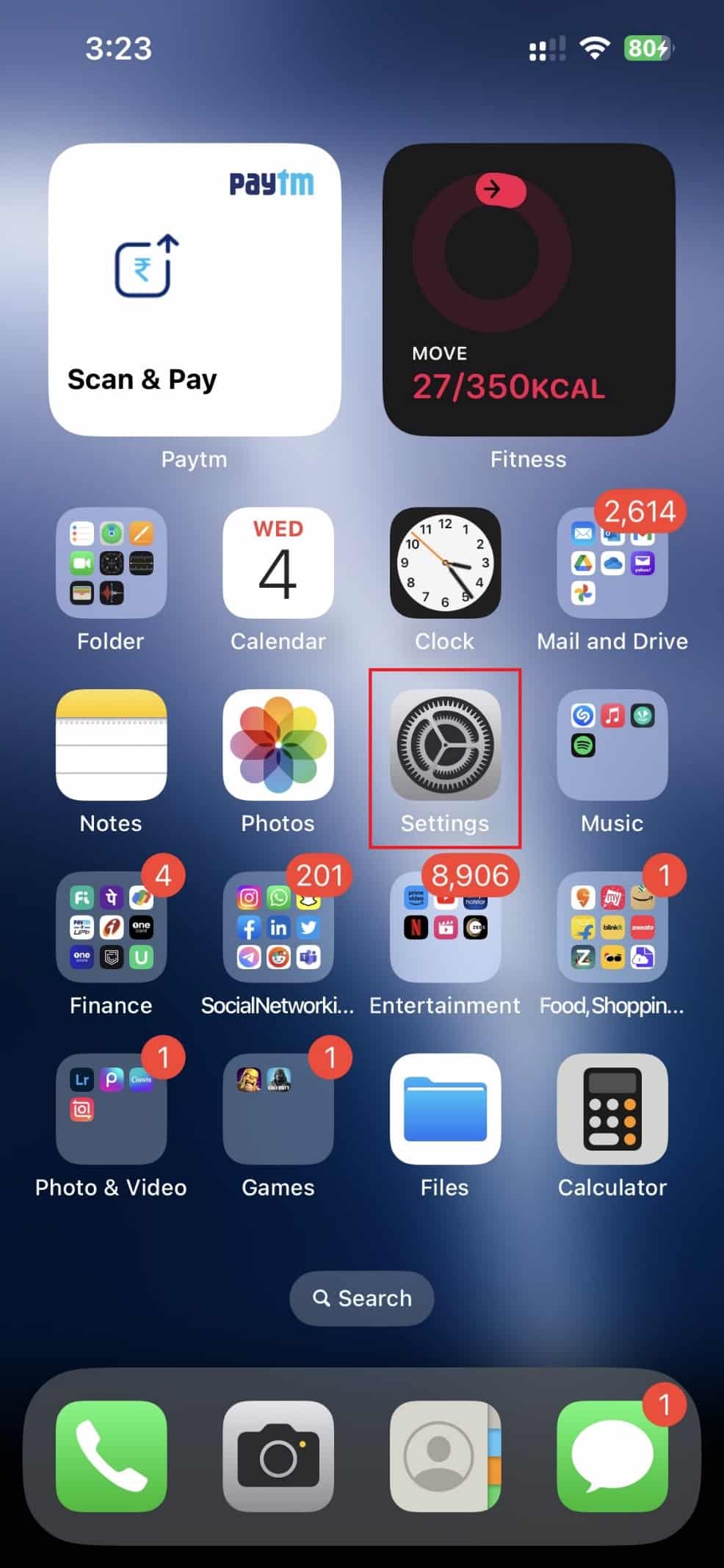Open the Calendar app
Screen dimensions: 724x1568
[x=278, y=563]
